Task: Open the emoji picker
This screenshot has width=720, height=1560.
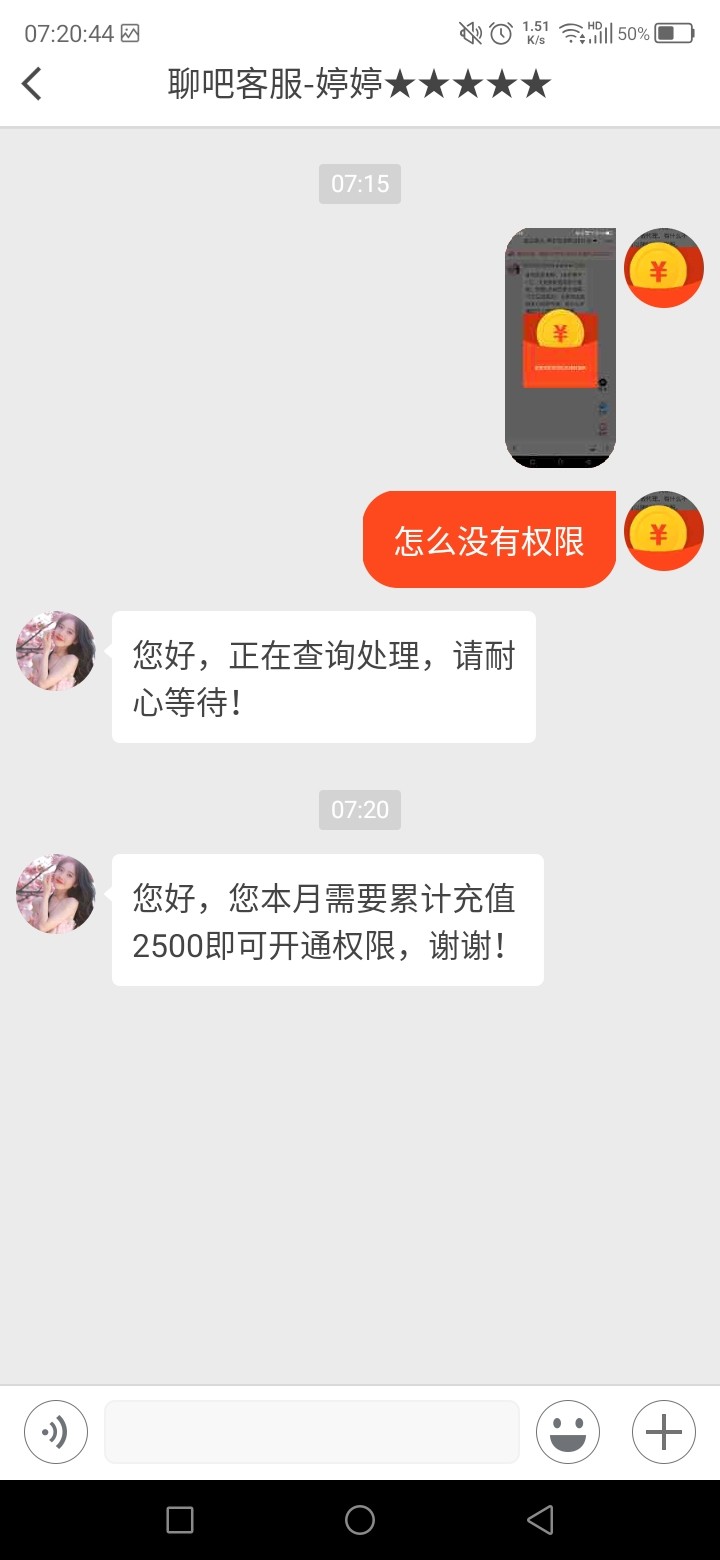Action: point(568,1432)
